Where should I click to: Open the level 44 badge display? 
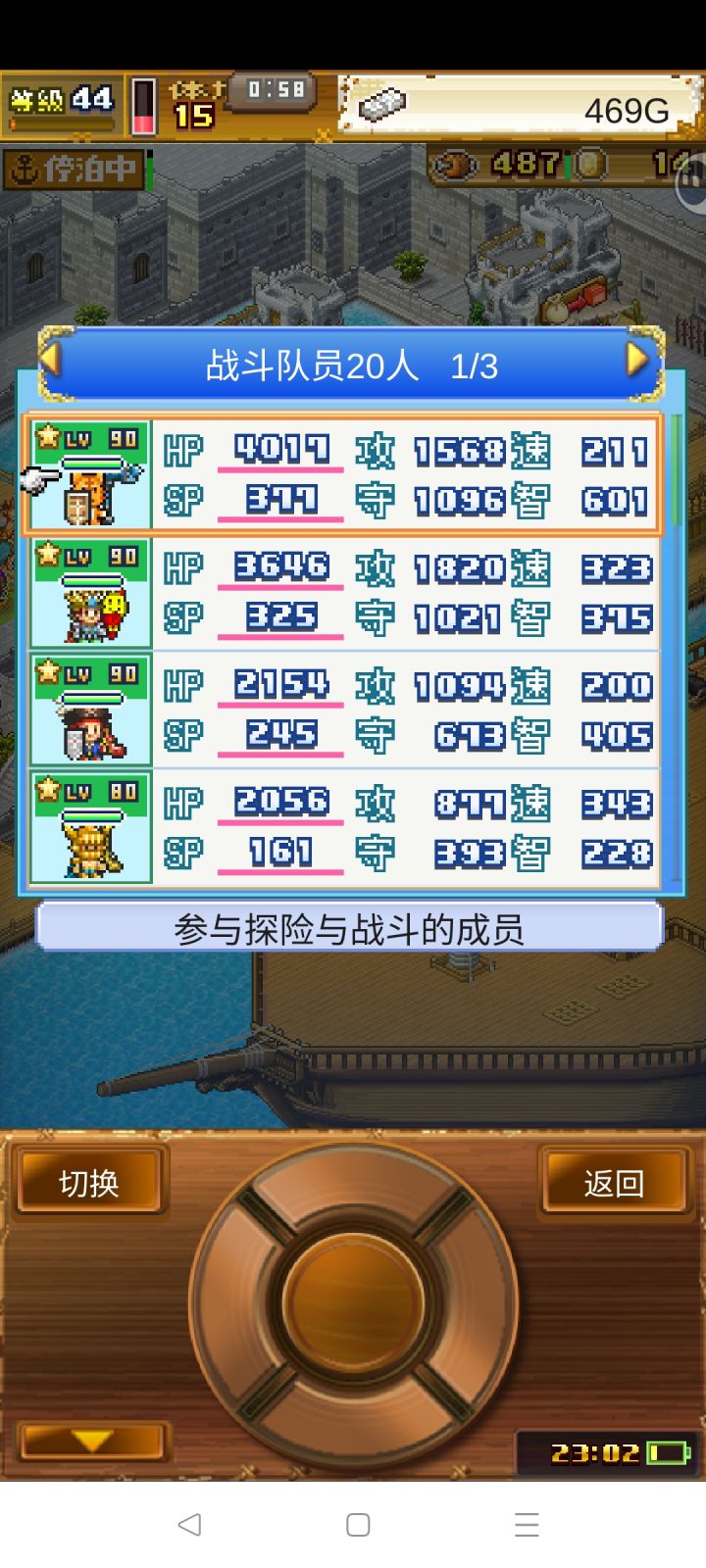point(59,98)
